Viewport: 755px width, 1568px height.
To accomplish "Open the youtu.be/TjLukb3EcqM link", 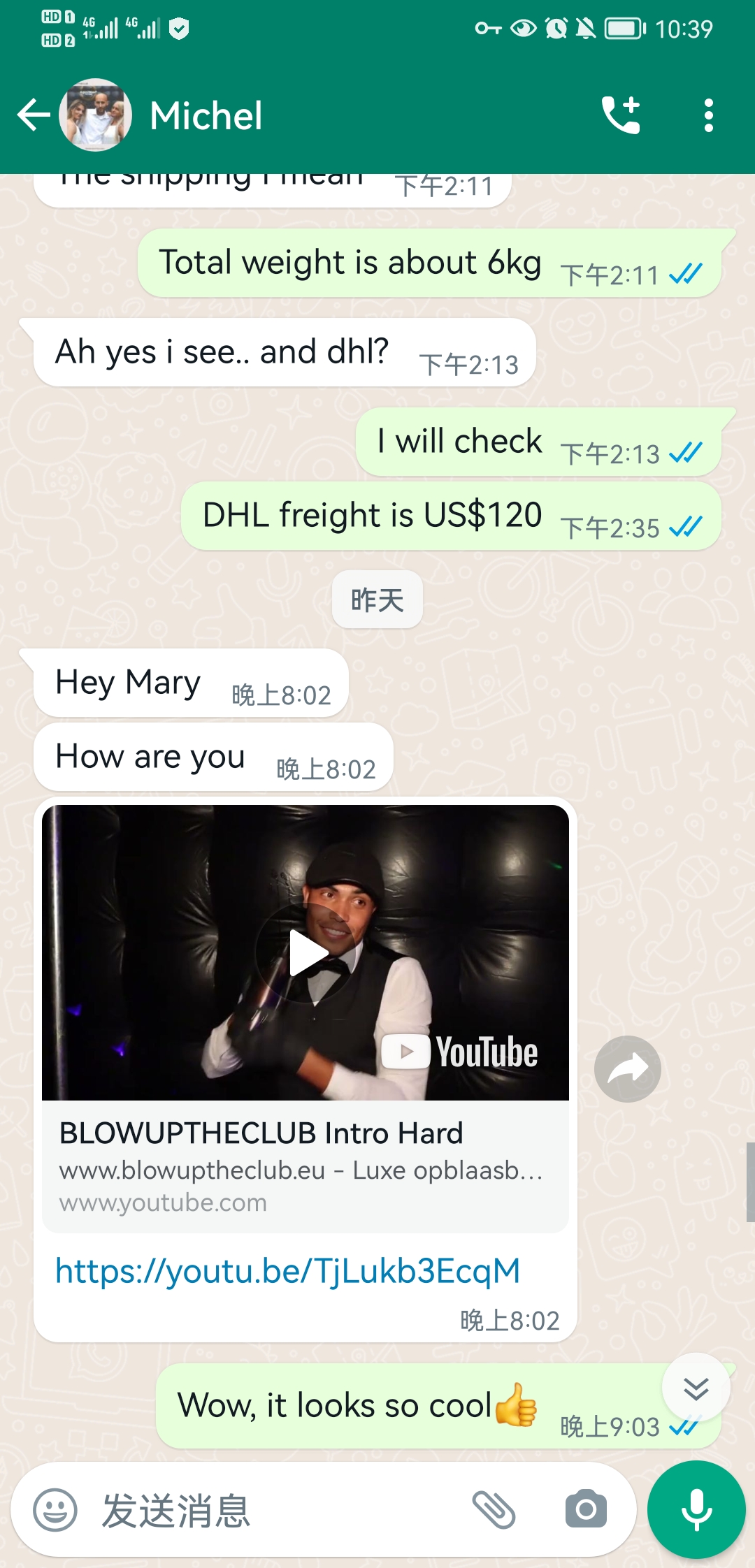I will tap(288, 1270).
